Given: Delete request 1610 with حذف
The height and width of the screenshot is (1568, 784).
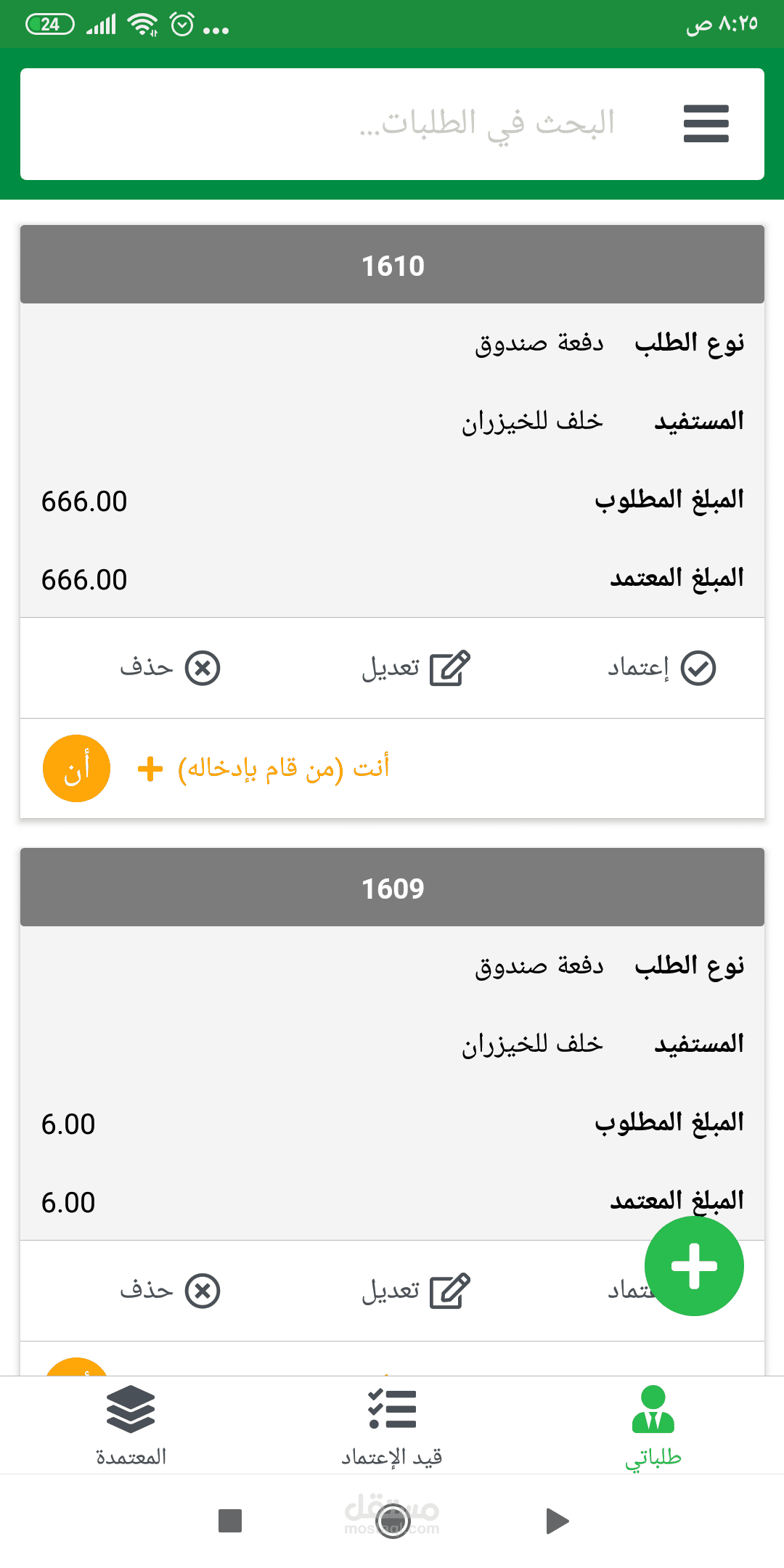Looking at the screenshot, I should coord(171,668).
